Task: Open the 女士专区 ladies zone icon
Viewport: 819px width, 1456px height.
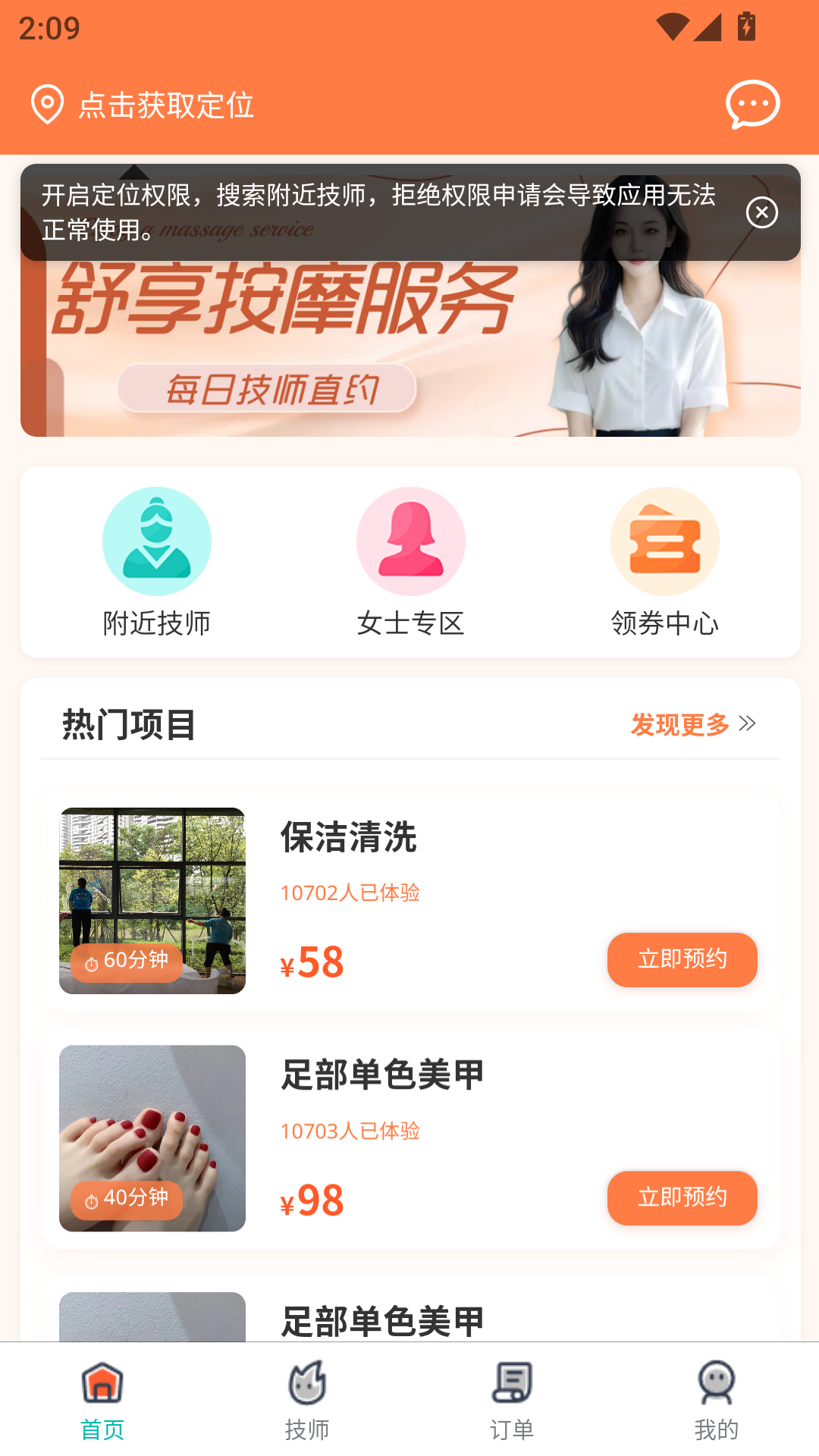Action: click(x=410, y=540)
